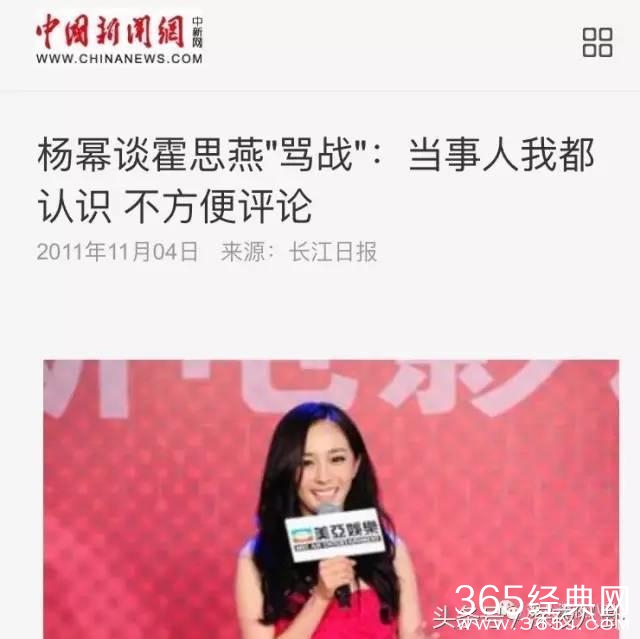Open the grid menu icon

[597, 41]
